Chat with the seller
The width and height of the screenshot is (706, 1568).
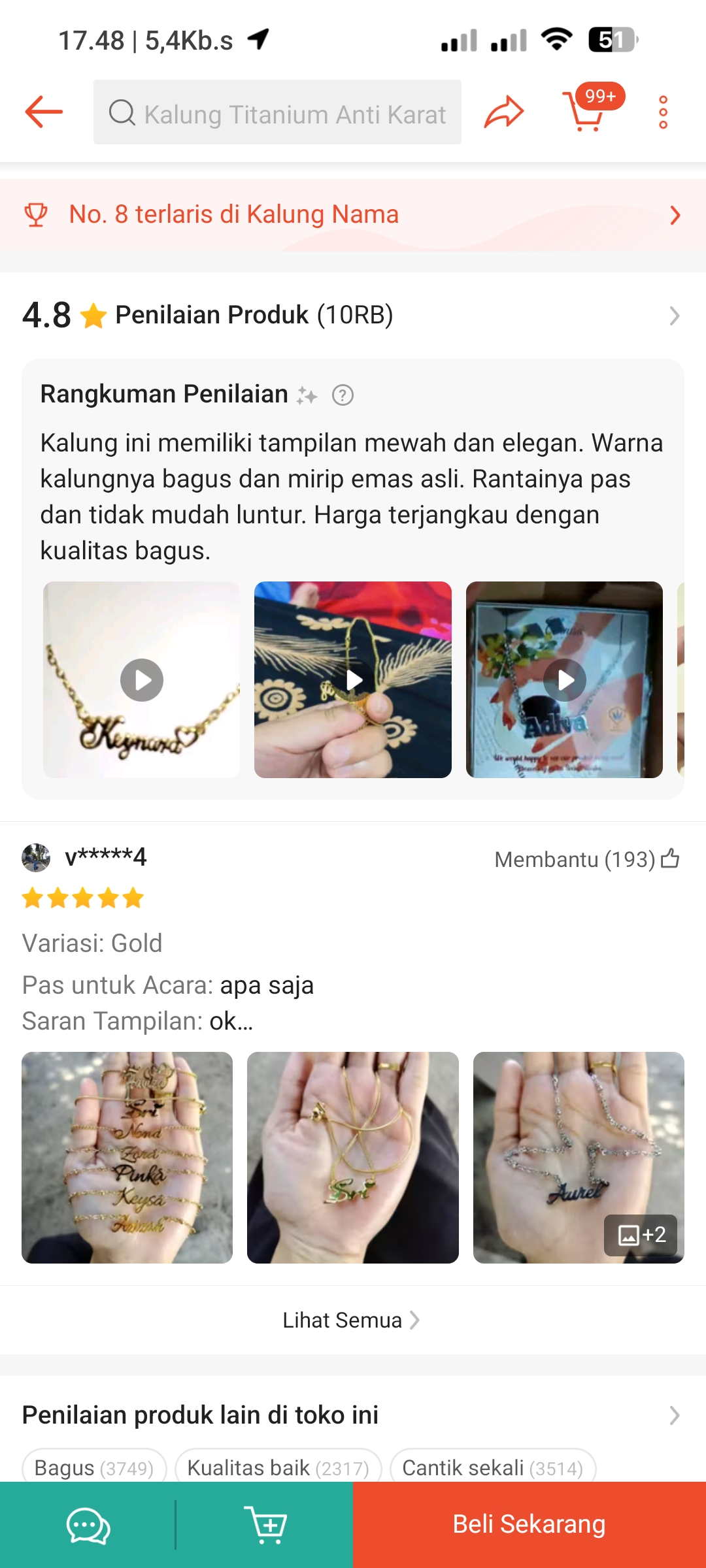88,1525
